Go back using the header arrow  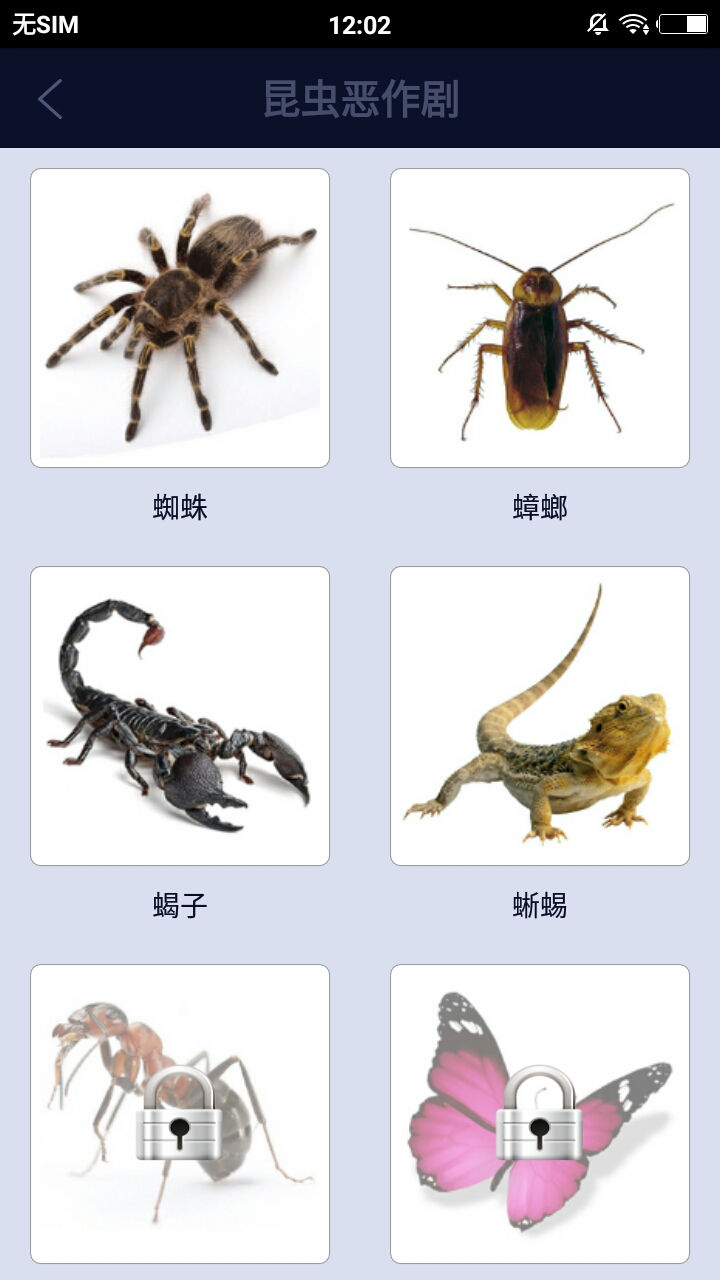[50, 99]
